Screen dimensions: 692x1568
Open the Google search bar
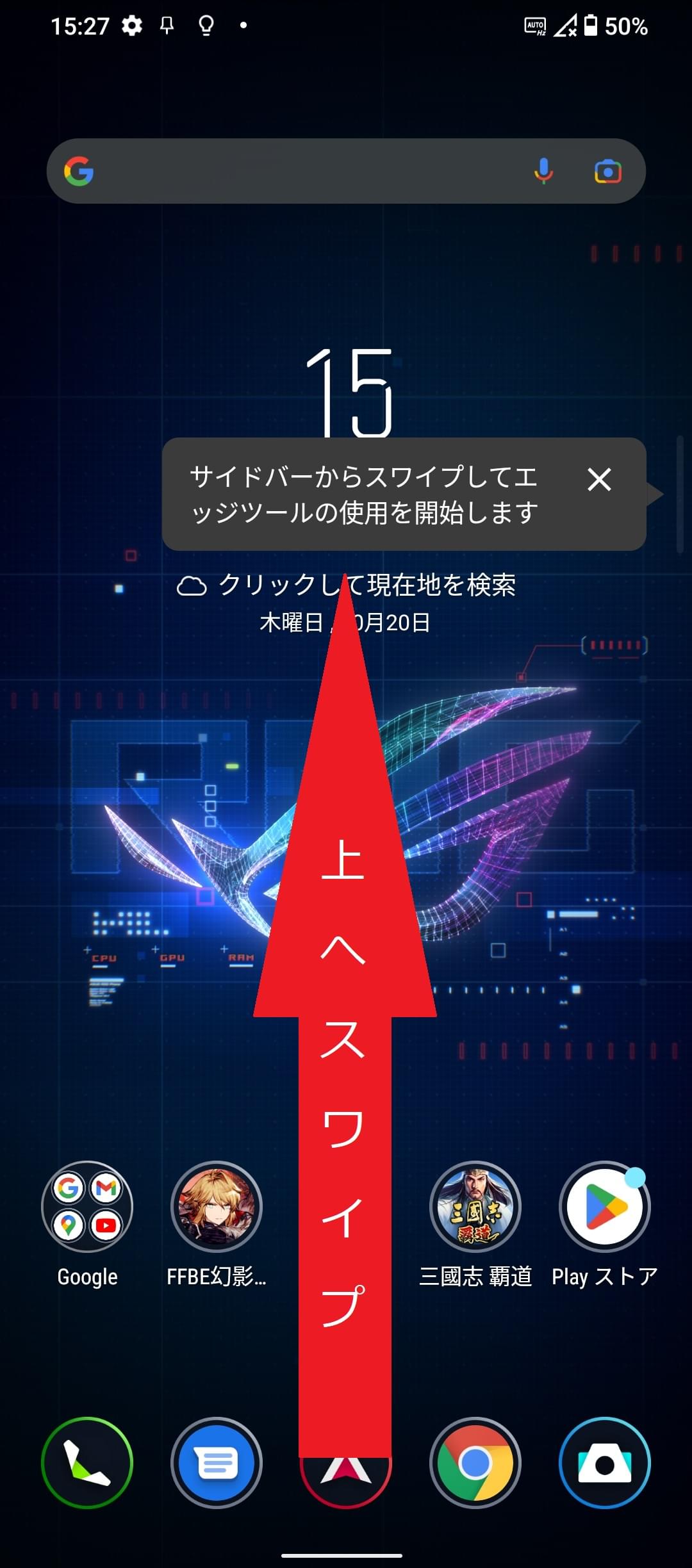pyautogui.click(x=346, y=171)
